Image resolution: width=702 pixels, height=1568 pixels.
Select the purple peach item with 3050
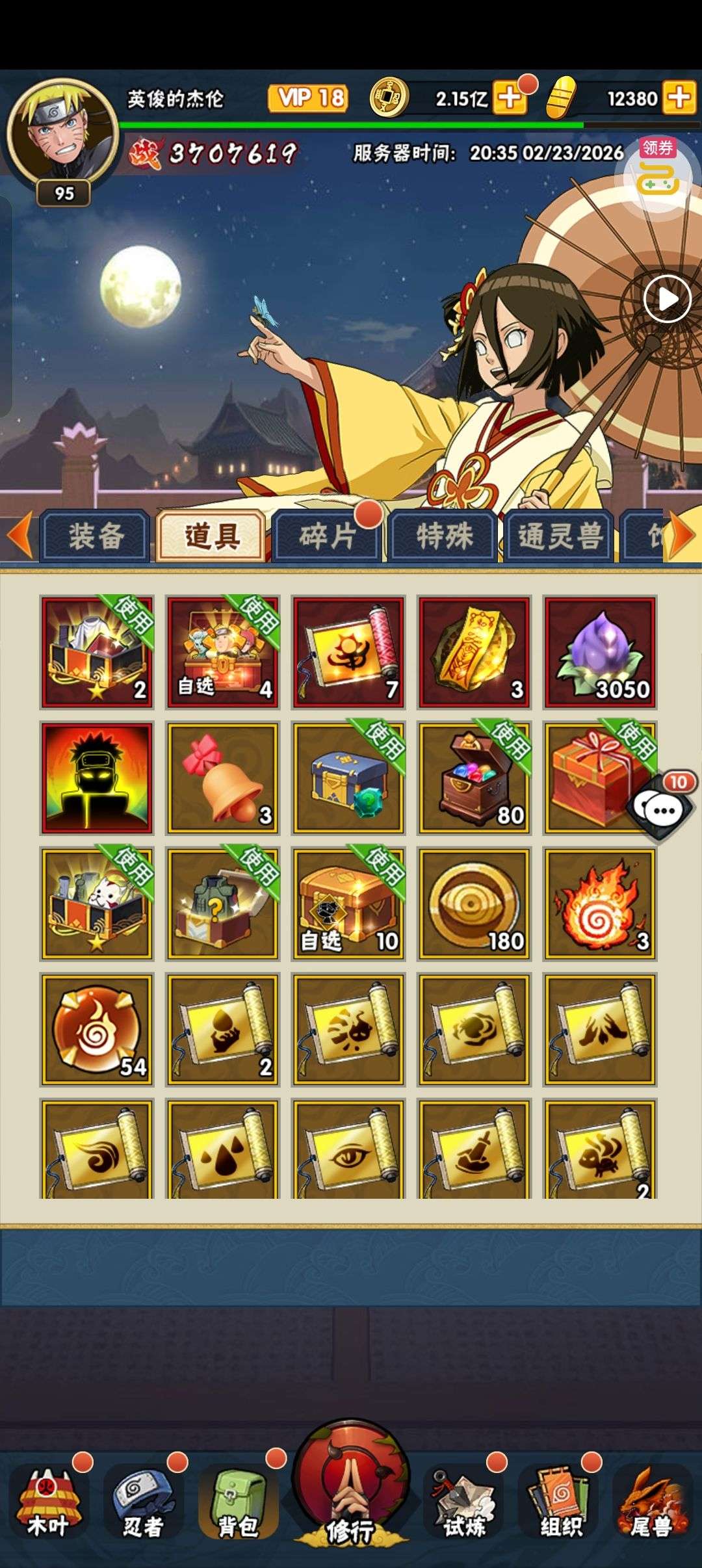point(601,652)
